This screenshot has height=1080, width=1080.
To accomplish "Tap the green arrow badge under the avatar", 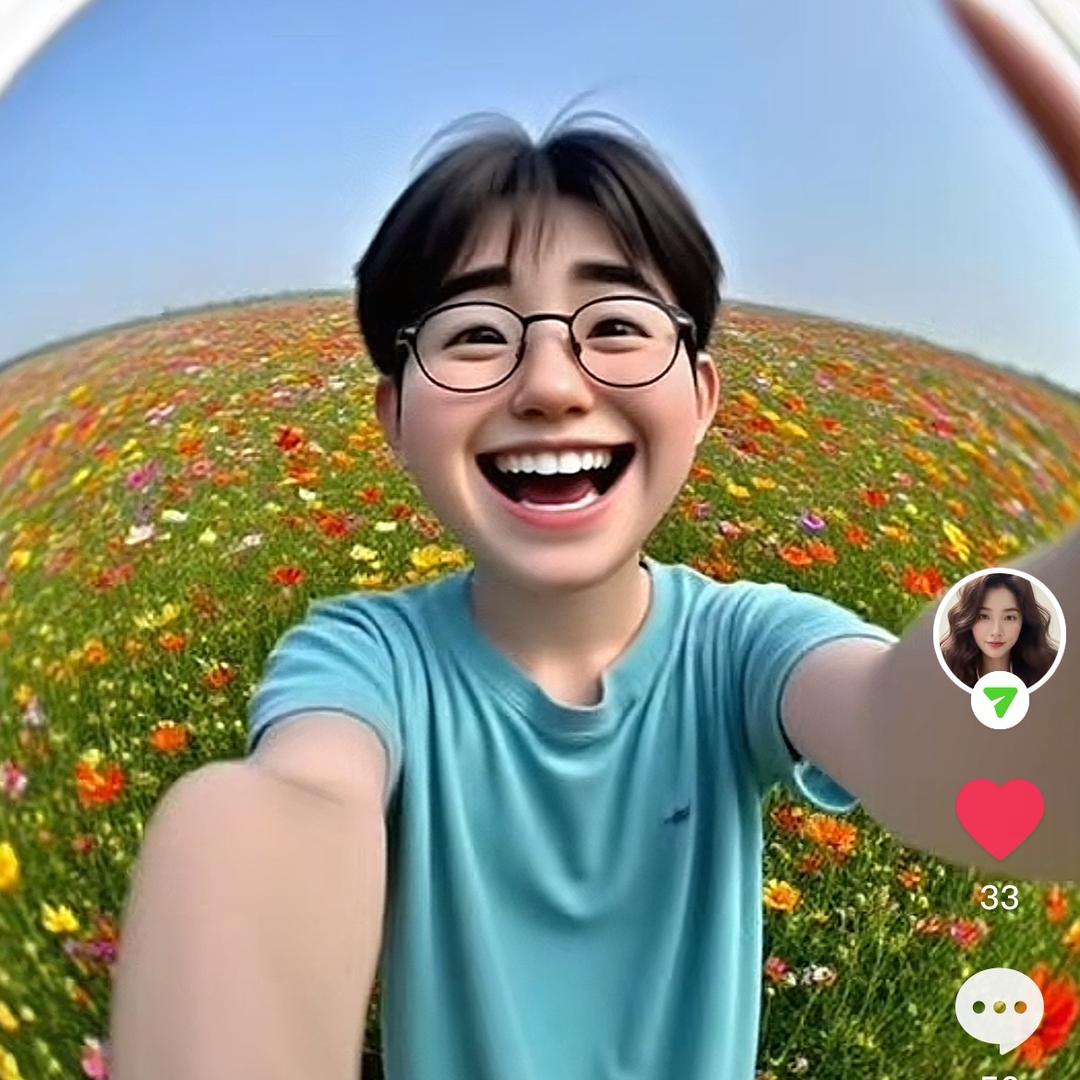I will pyautogui.click(x=999, y=699).
